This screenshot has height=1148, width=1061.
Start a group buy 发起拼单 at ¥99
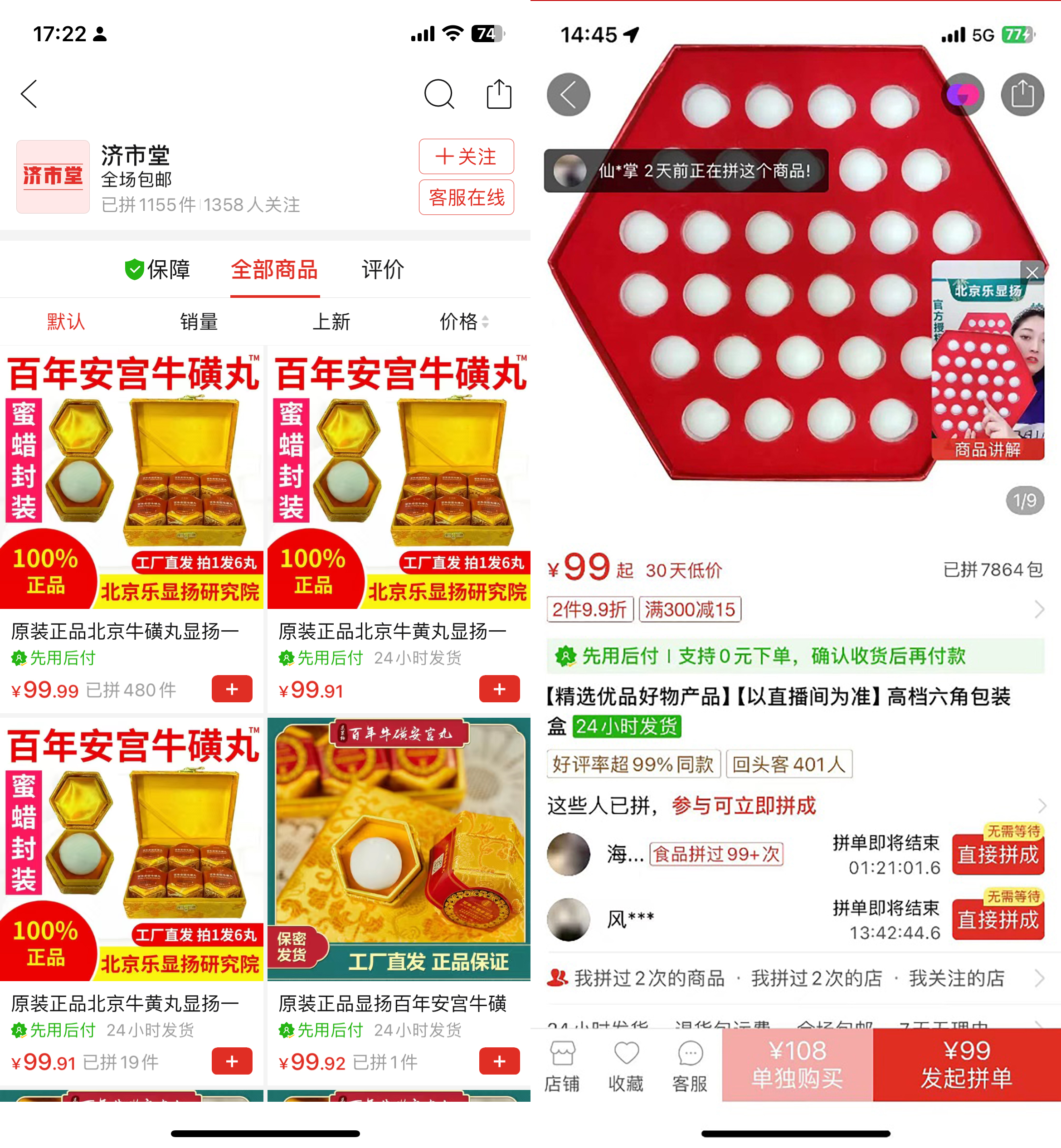click(966, 1065)
